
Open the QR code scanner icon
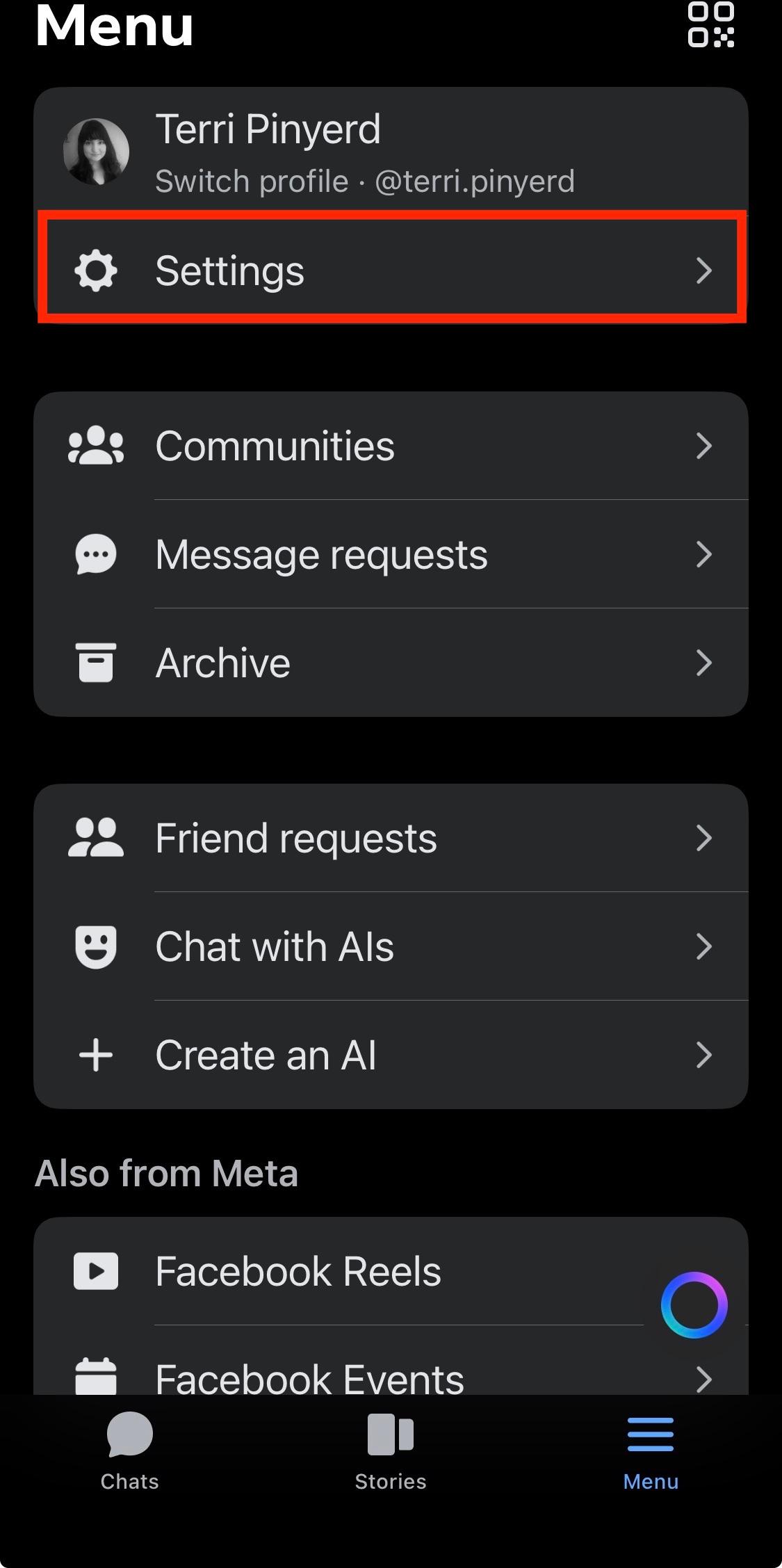tap(710, 25)
